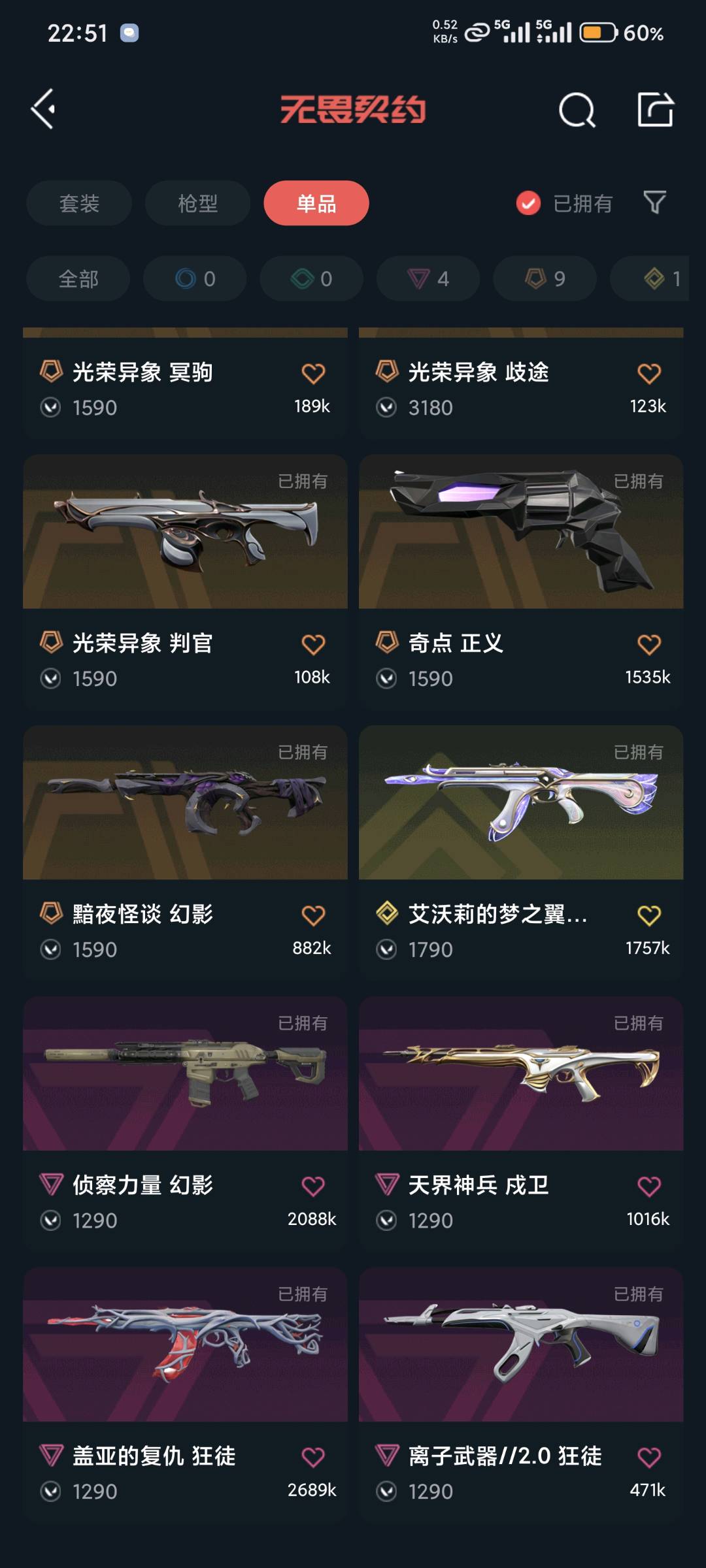Tap the heart on 光荣异象 冥驹
Viewport: 706px width, 1568px height.
point(313,374)
